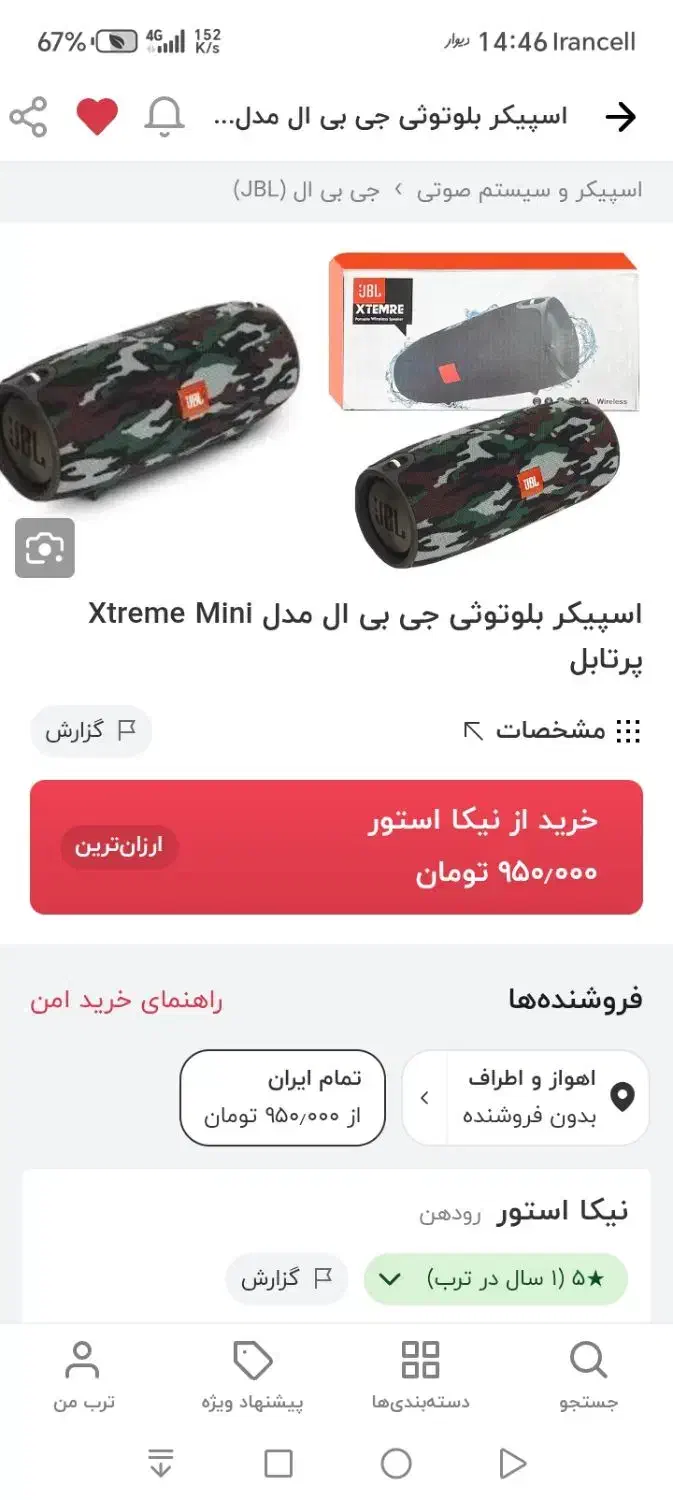The image size is (673, 1500).
Task: Open the پیشنهاد ویژه tab
Action: pyautogui.click(x=252, y=1376)
